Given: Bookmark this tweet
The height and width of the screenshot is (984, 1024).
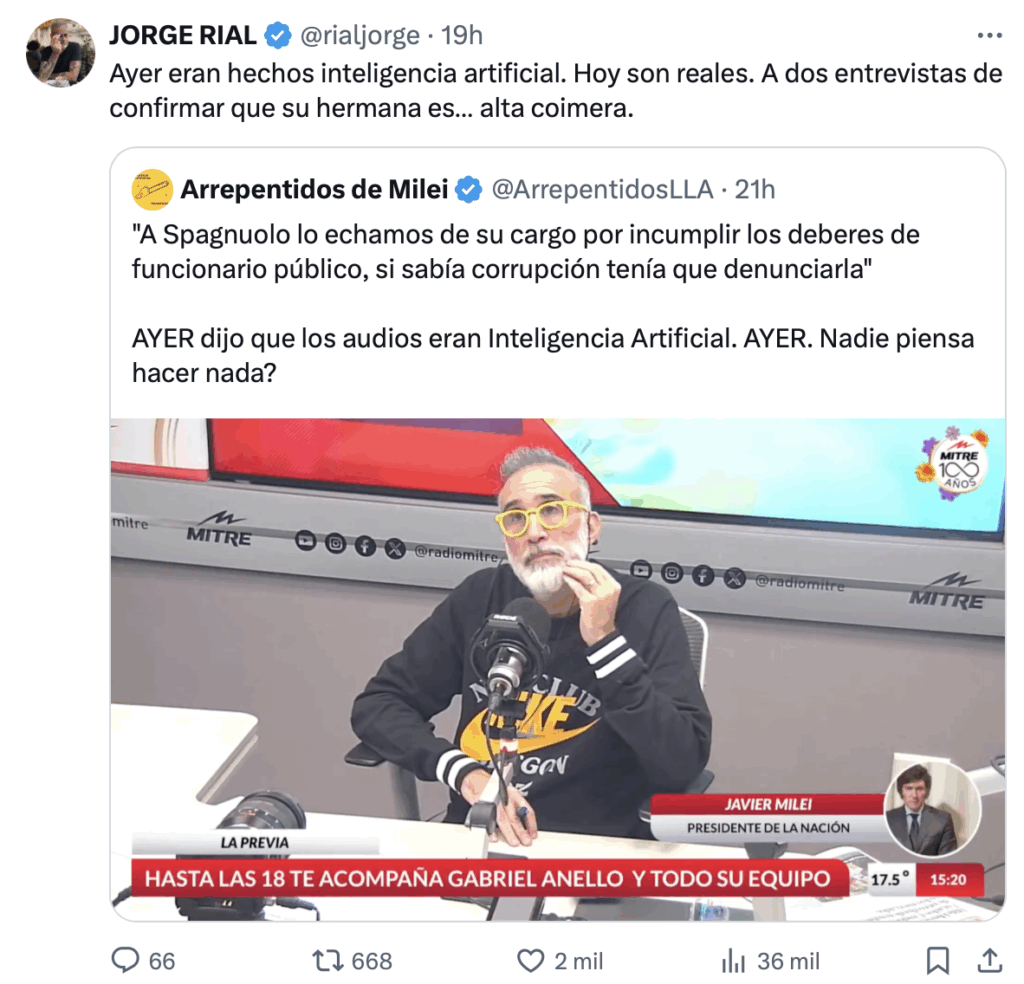Looking at the screenshot, I should [x=937, y=961].
